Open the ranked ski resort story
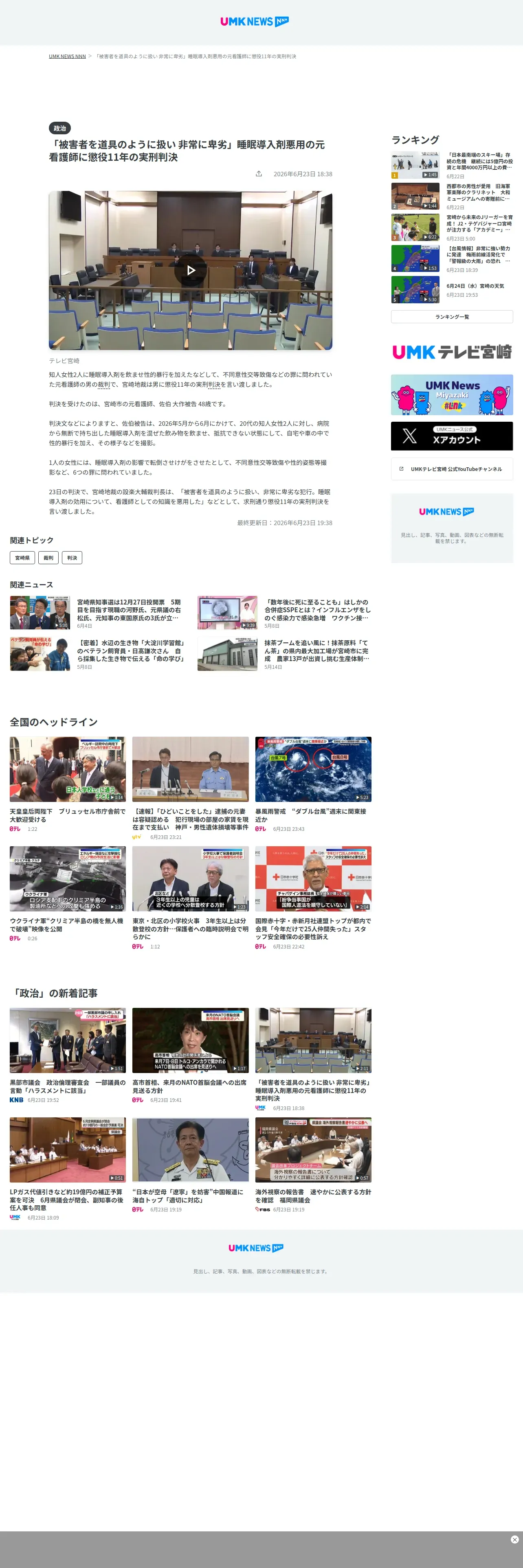 (452, 166)
